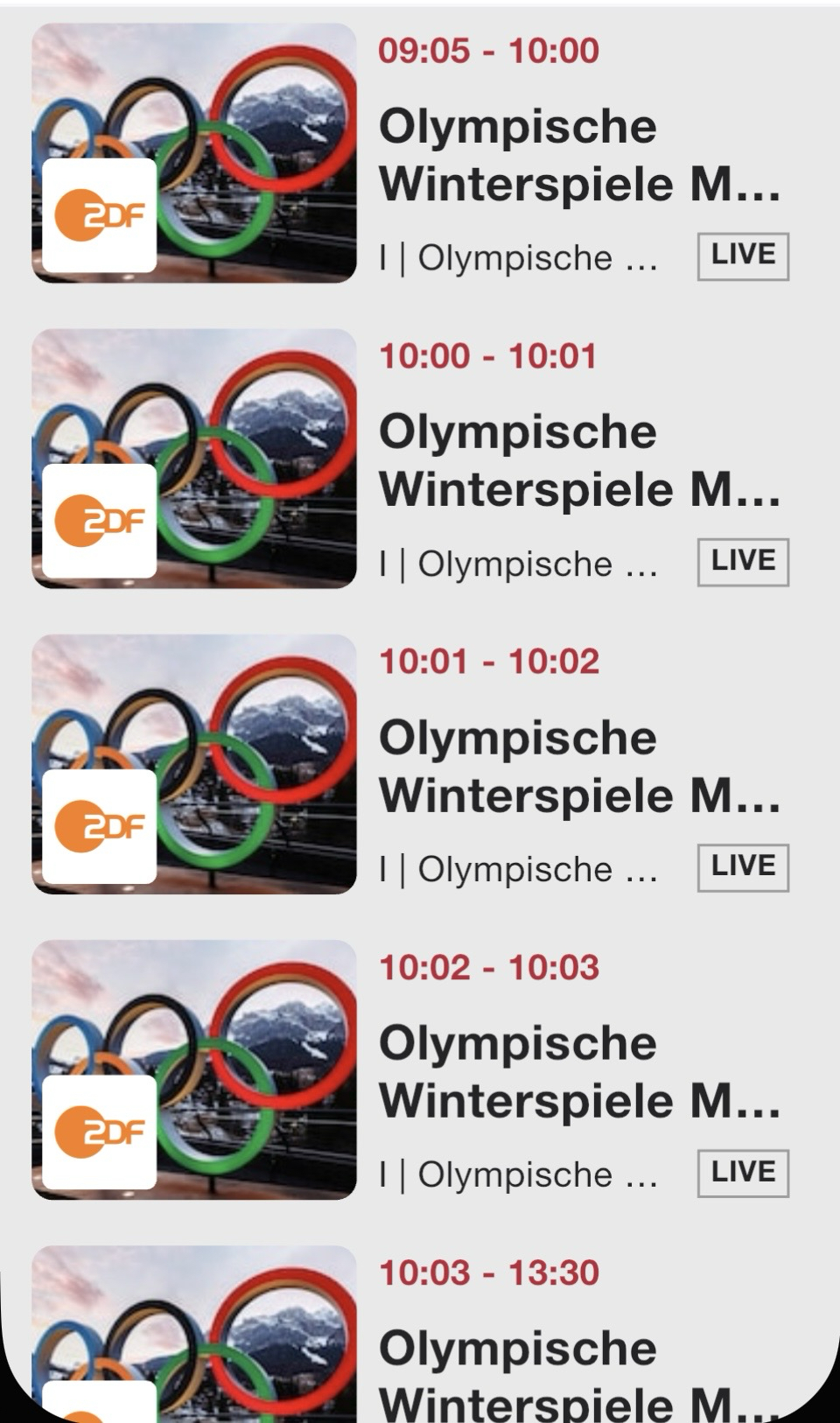Open the 10:03 - 13:30 Olympische Winterspiele show
The width and height of the screenshot is (840, 1423).
point(578,1348)
